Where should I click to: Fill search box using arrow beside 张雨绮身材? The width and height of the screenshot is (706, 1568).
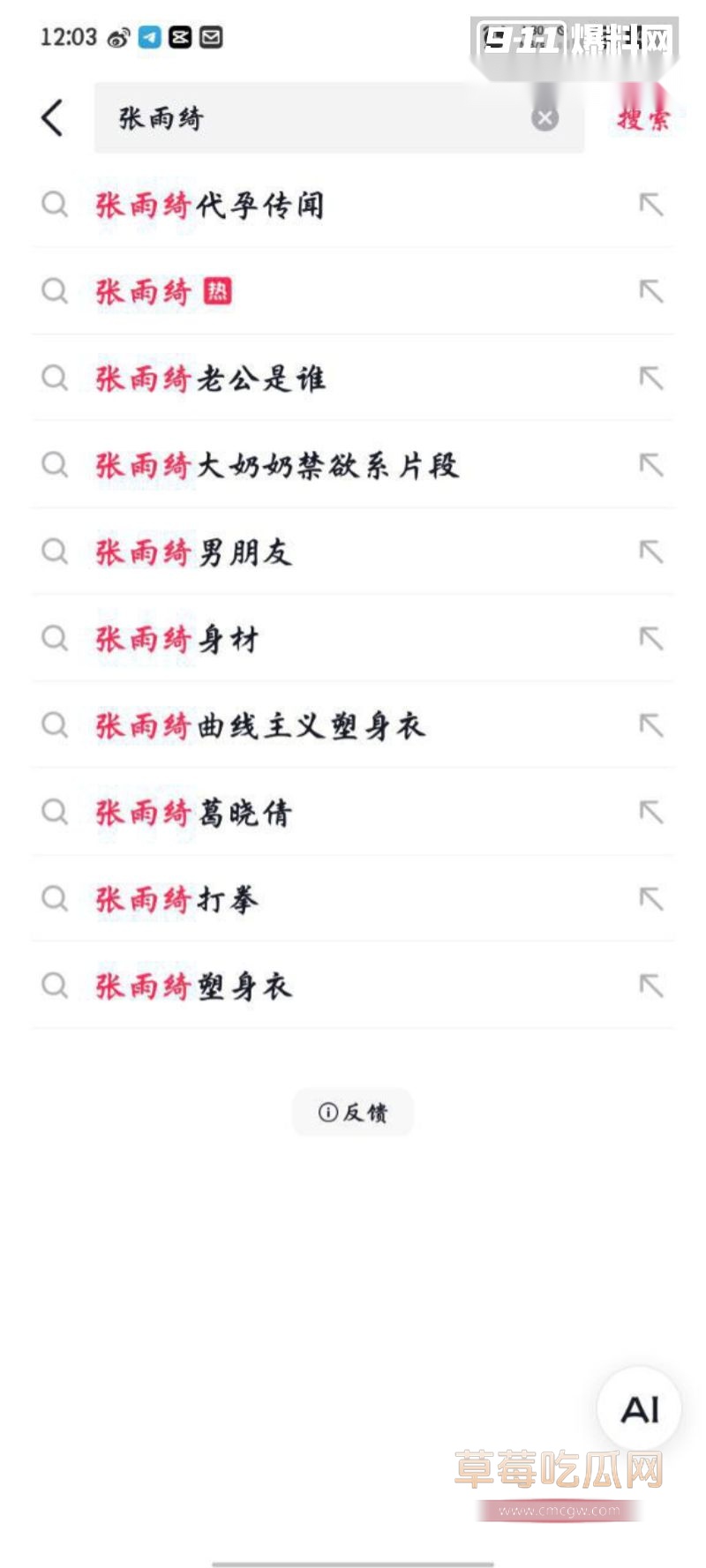coord(650,638)
